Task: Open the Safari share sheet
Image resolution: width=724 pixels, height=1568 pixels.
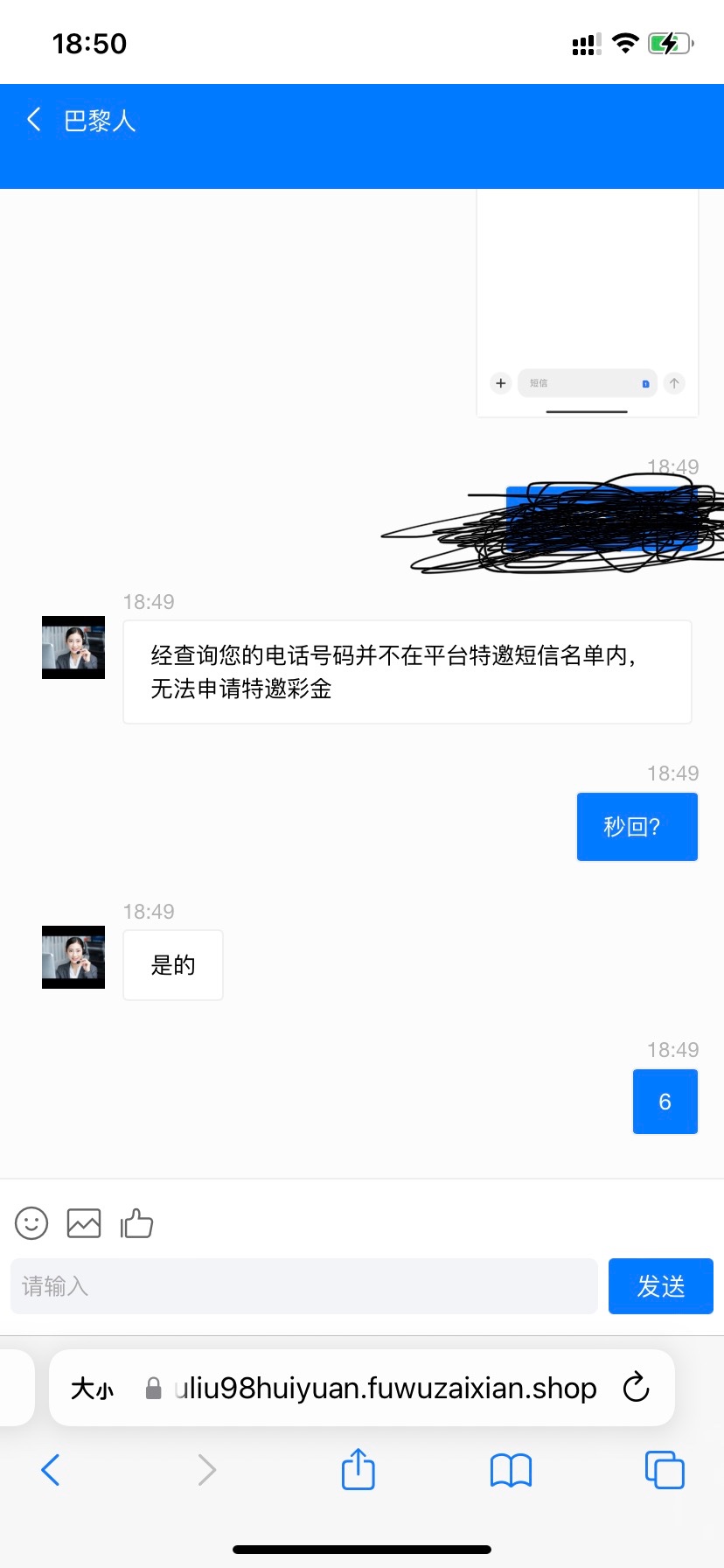Action: pos(357,1470)
